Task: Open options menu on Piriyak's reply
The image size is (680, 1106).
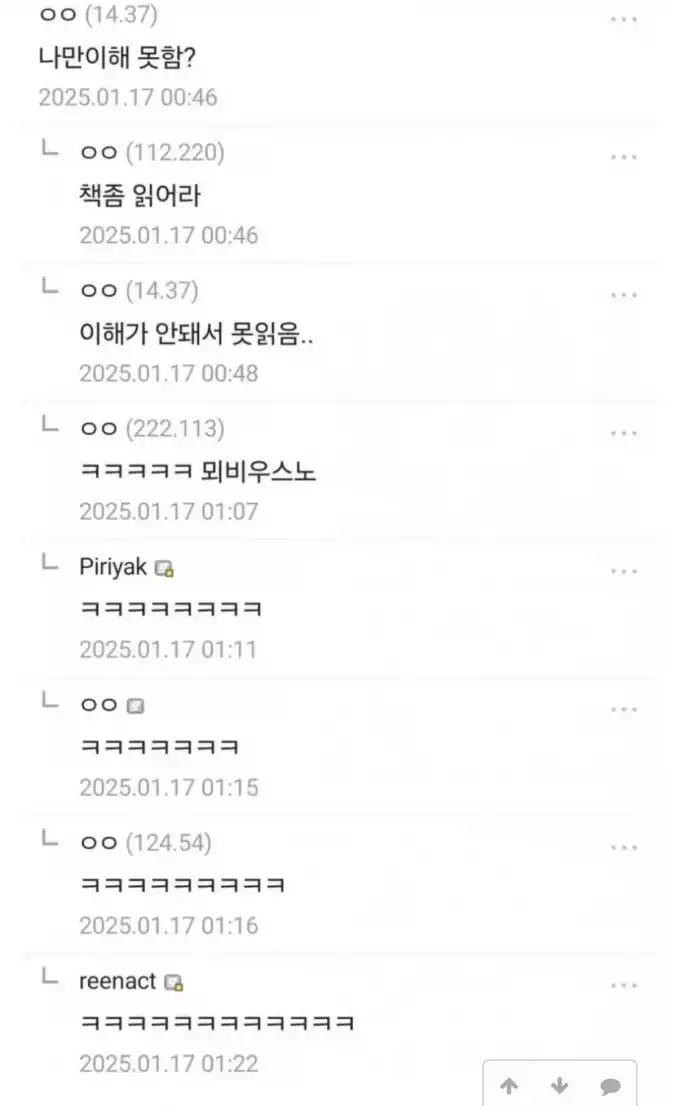Action: tap(624, 571)
